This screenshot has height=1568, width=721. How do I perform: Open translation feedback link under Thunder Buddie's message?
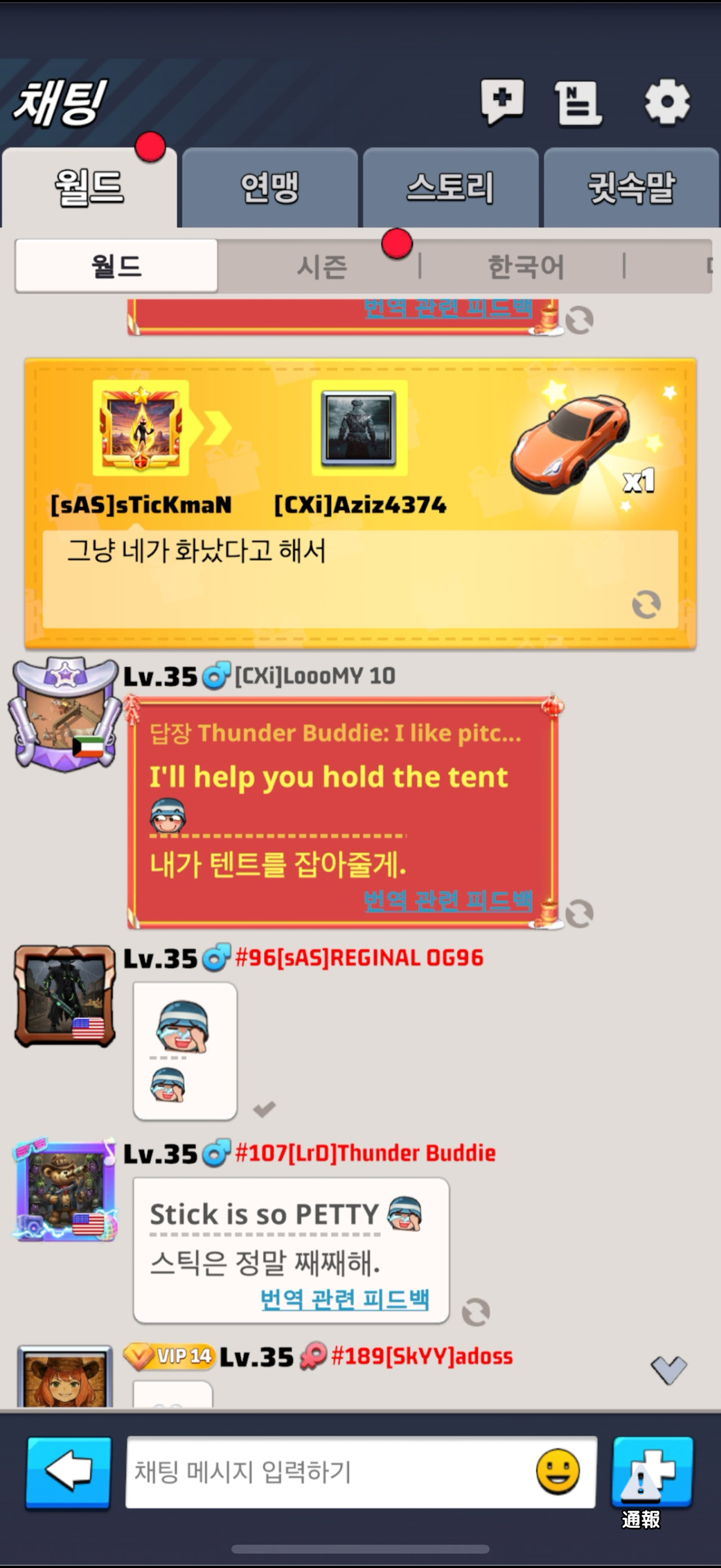344,1299
